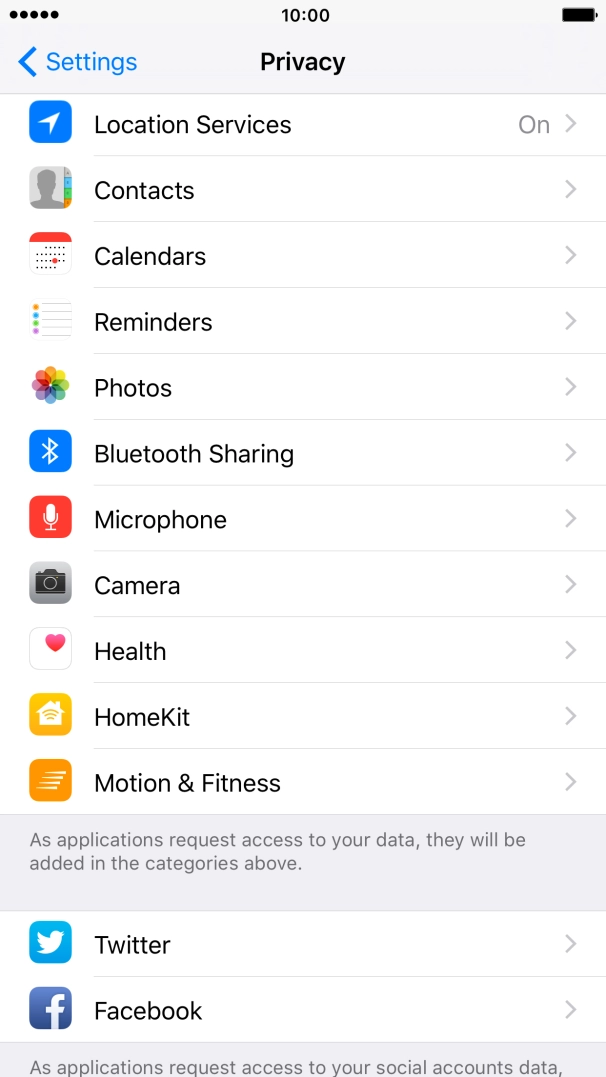Viewport: 606px width, 1077px height.
Task: Open Motion & Fitness settings
Action: coord(303,783)
